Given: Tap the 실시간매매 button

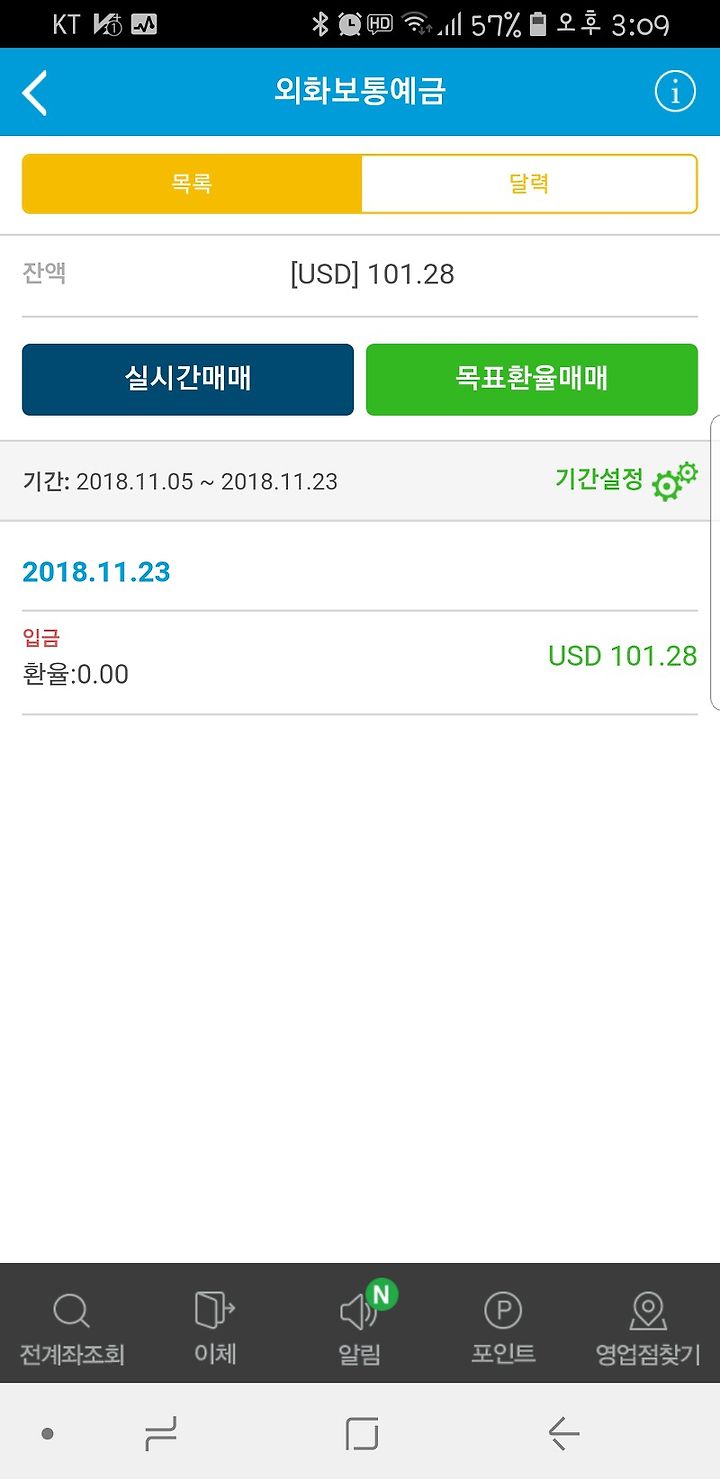Looking at the screenshot, I should (188, 379).
